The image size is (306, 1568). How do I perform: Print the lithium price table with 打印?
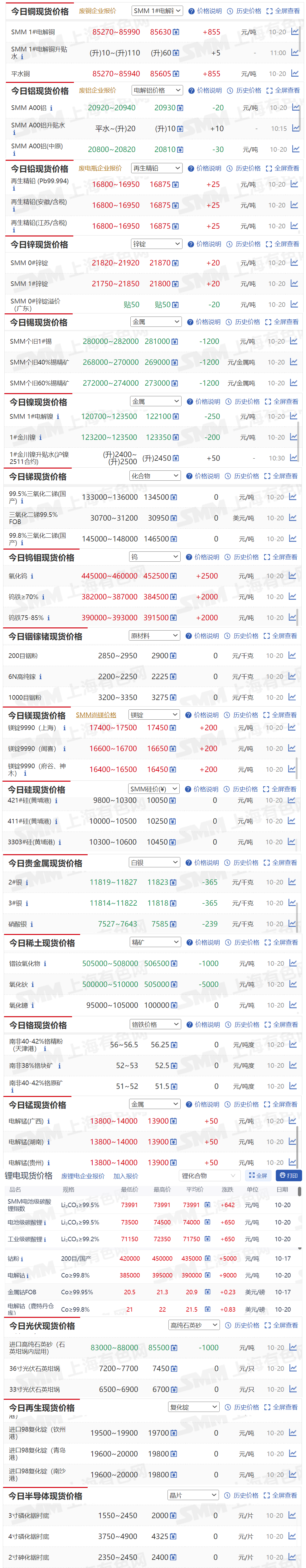pyautogui.click(x=289, y=1176)
